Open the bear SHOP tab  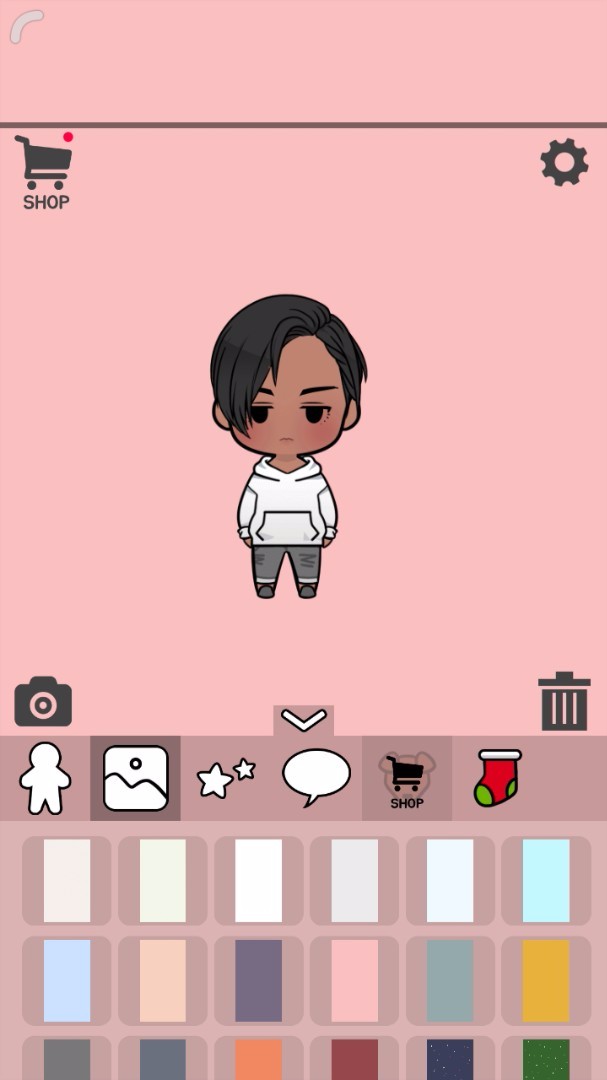point(406,778)
